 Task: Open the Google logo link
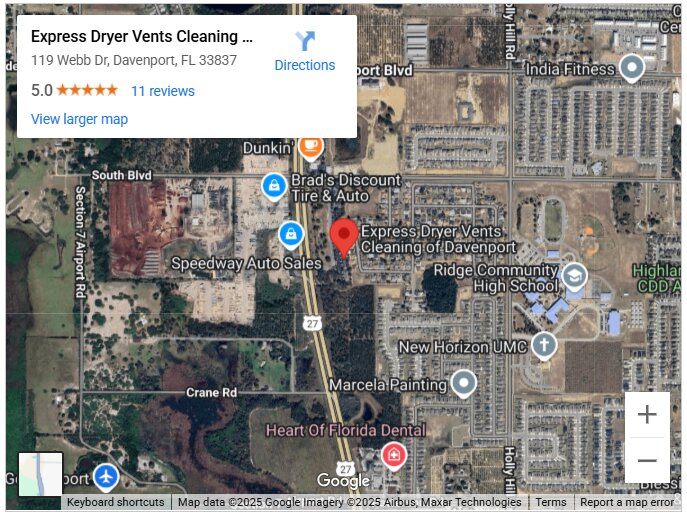click(x=343, y=481)
